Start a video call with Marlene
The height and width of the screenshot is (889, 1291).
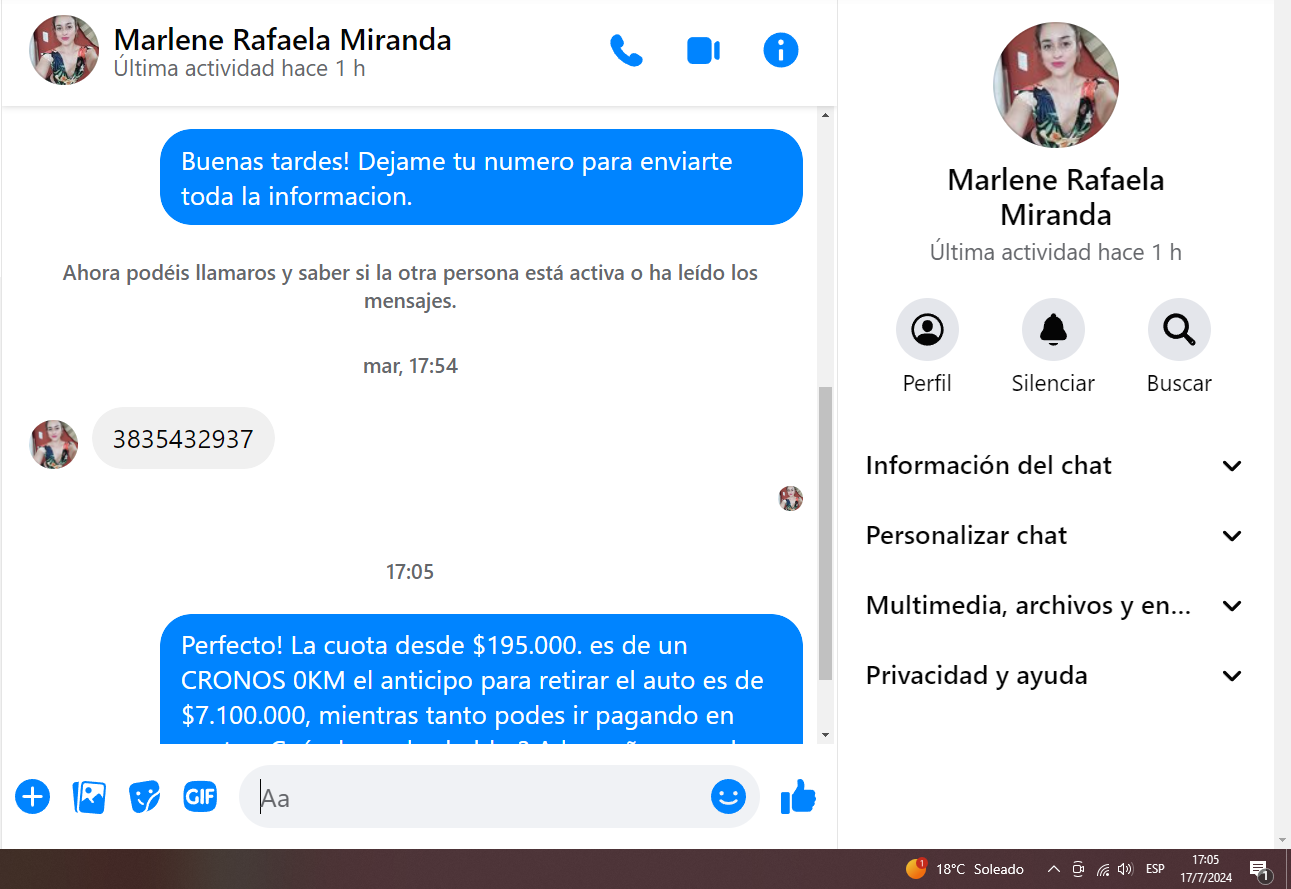tap(703, 50)
